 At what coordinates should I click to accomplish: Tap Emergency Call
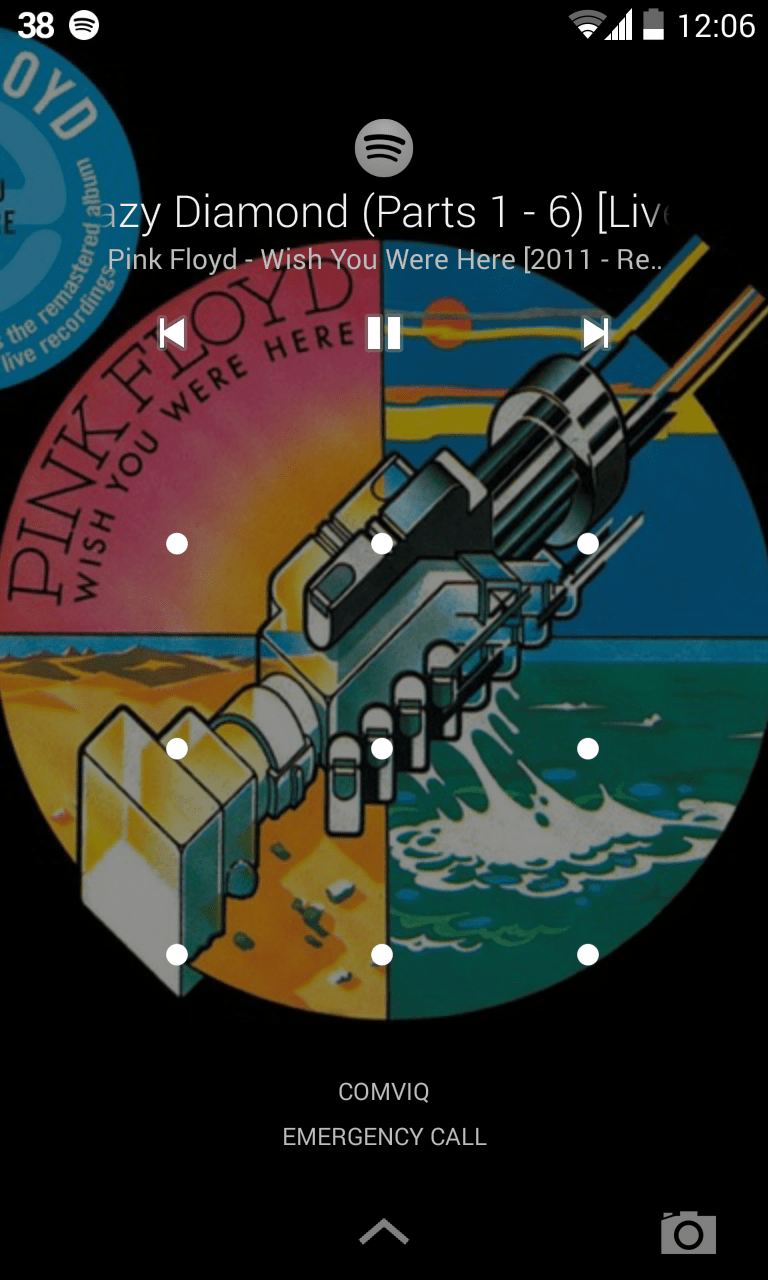tap(384, 1137)
